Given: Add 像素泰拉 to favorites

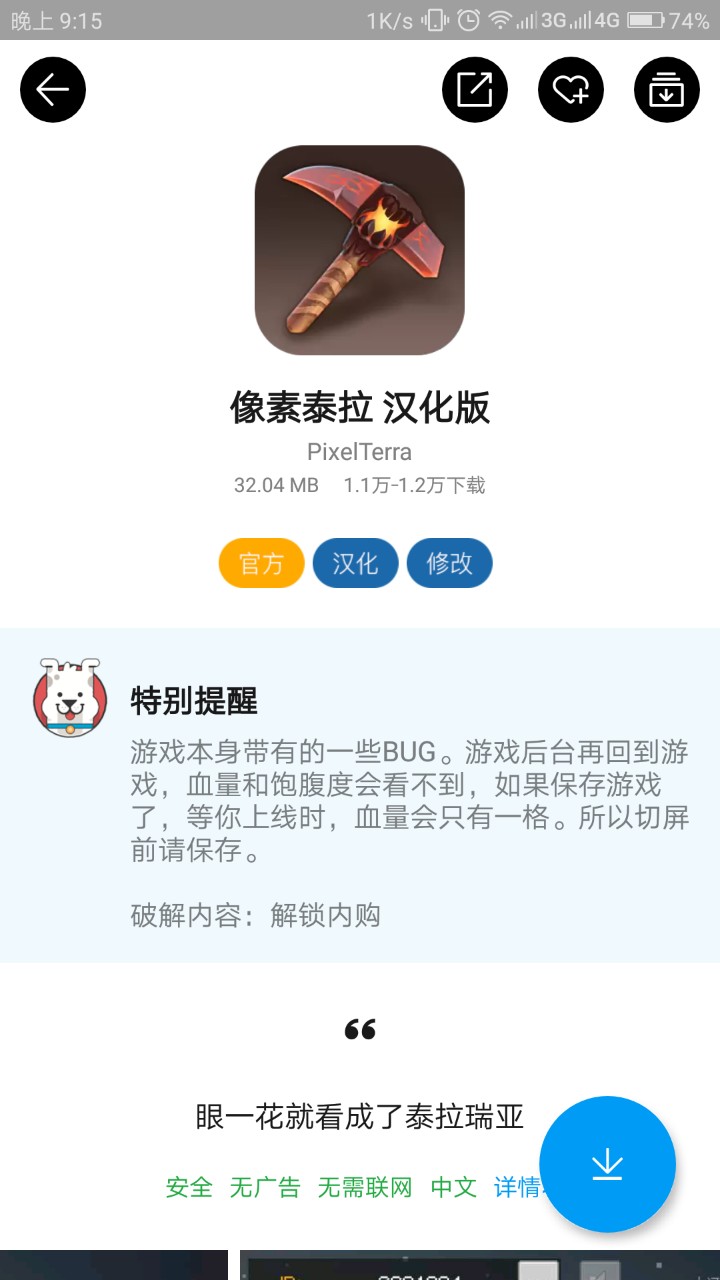Looking at the screenshot, I should [x=571, y=90].
